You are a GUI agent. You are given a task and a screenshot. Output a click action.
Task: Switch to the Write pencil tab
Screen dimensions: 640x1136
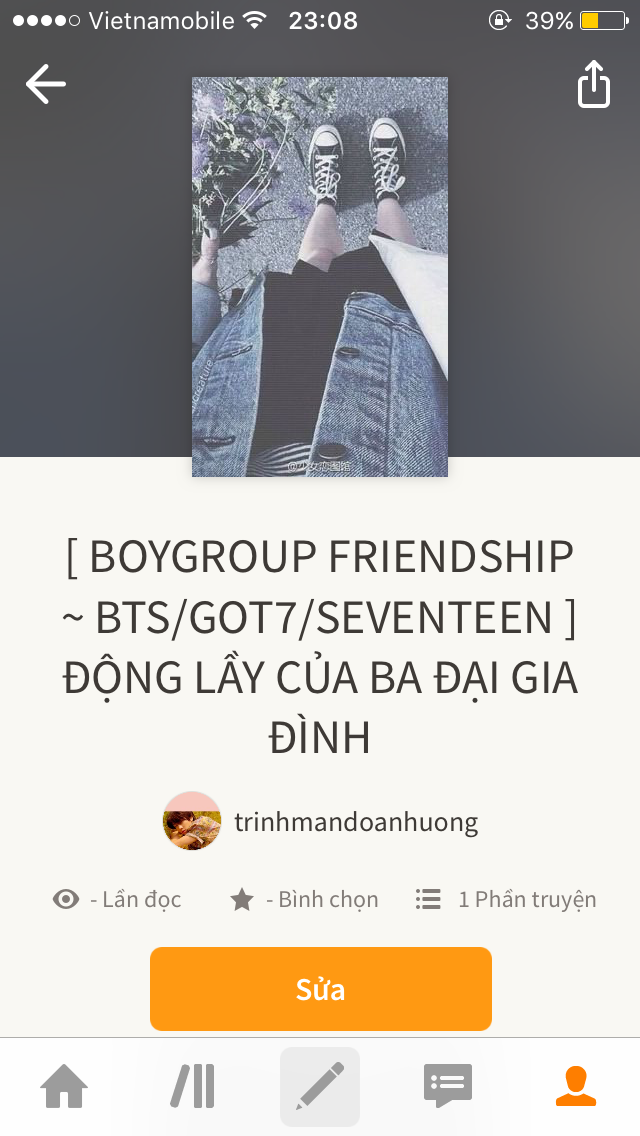coord(320,1086)
